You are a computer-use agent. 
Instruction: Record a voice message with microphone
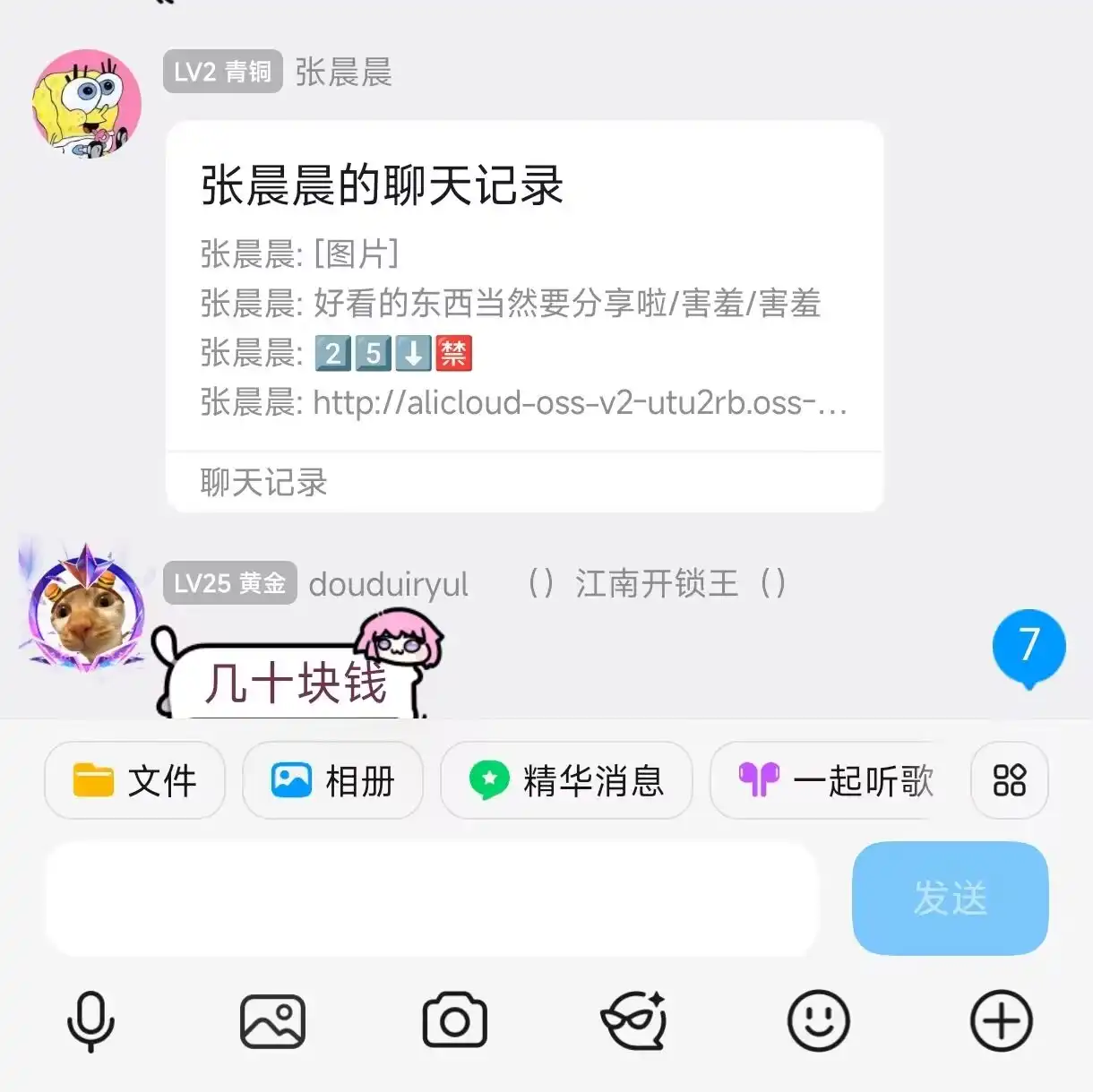tap(90, 1021)
